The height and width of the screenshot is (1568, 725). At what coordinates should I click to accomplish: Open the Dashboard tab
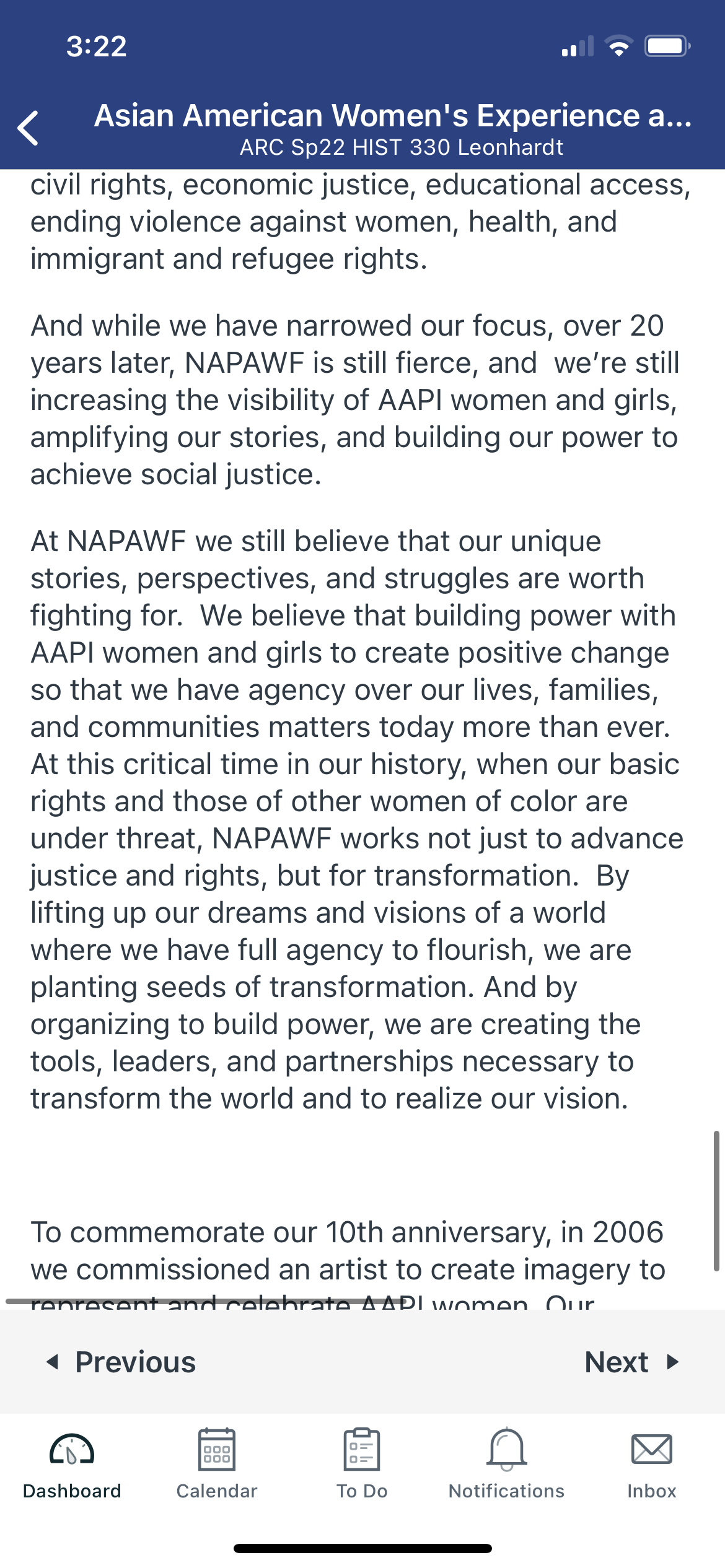pos(72,1464)
